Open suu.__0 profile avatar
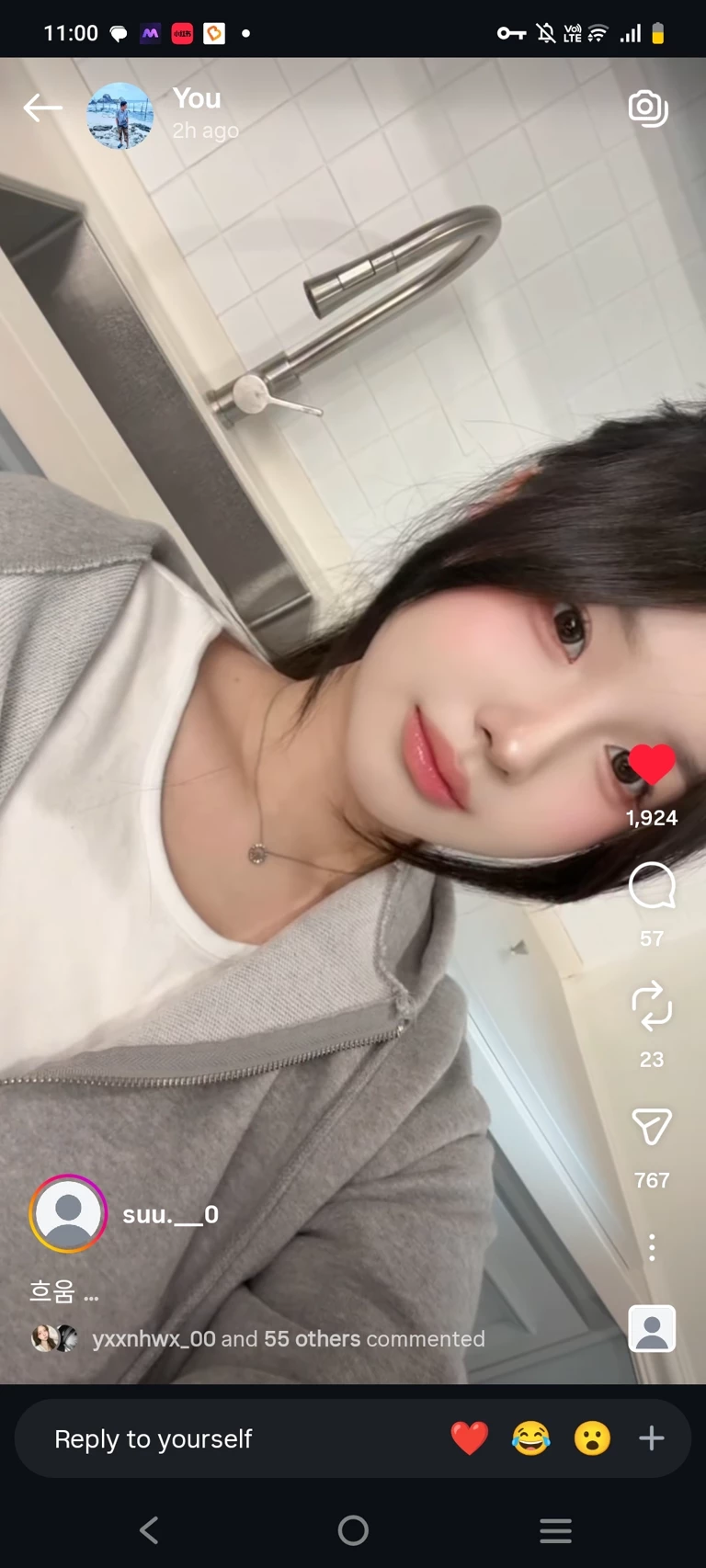 tap(68, 1213)
